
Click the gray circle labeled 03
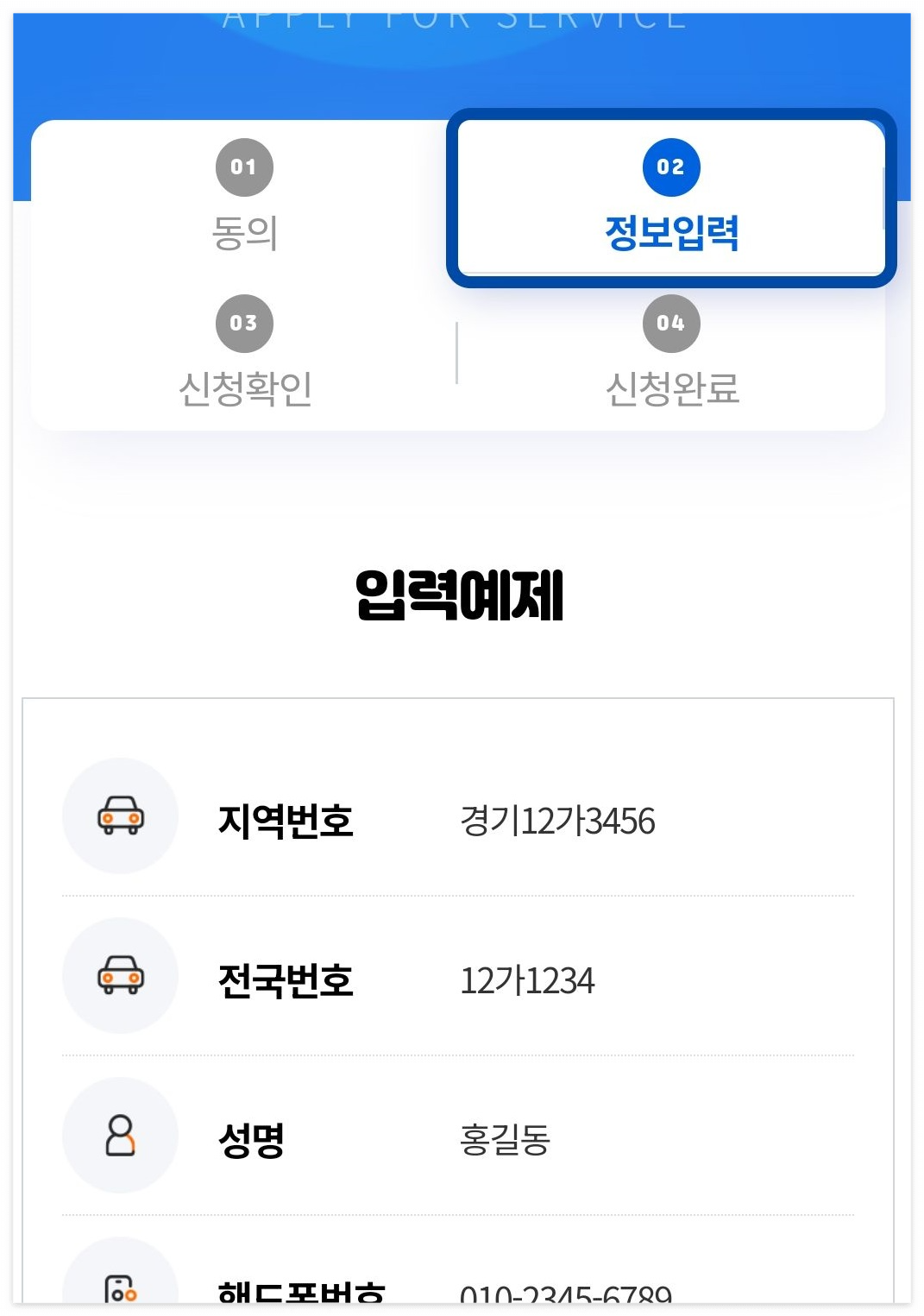click(x=243, y=324)
